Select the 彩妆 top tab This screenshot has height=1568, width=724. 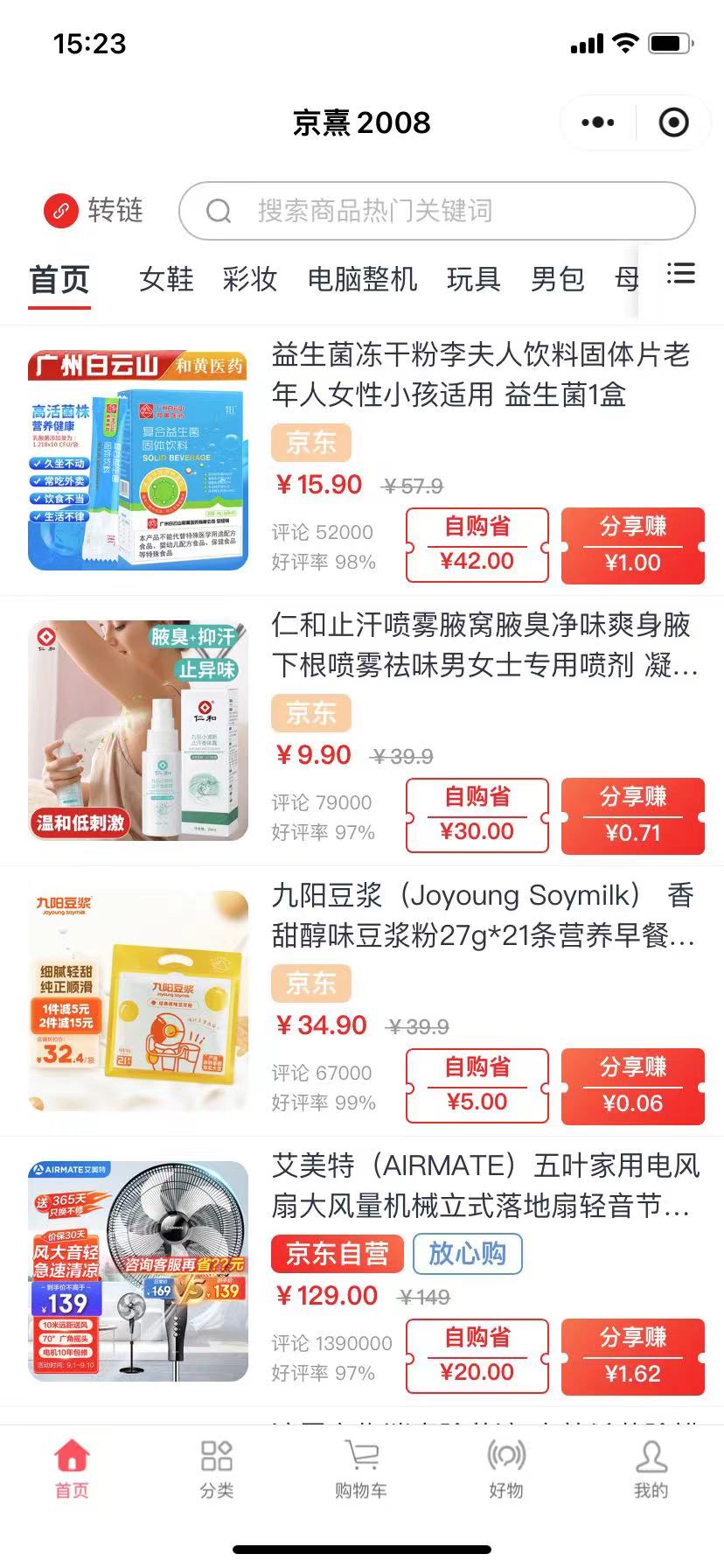pyautogui.click(x=250, y=279)
